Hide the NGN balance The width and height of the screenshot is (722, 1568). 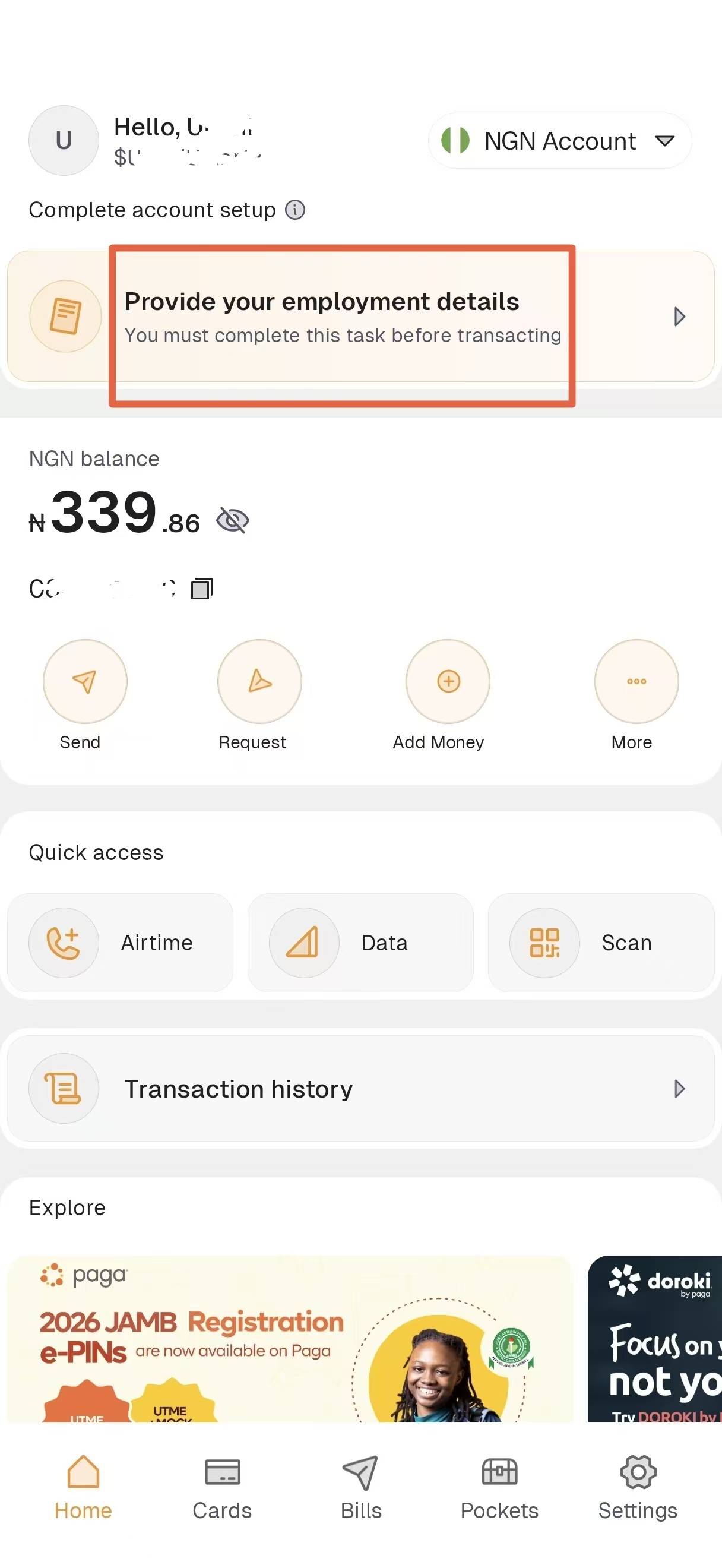[233, 520]
